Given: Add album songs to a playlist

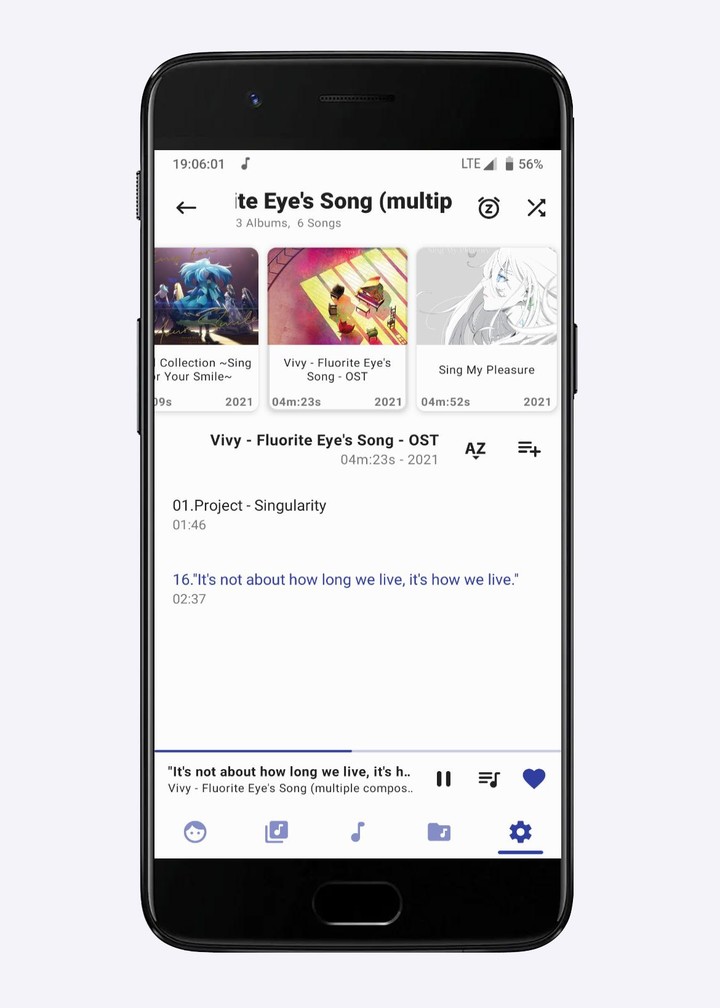Looking at the screenshot, I should (529, 449).
